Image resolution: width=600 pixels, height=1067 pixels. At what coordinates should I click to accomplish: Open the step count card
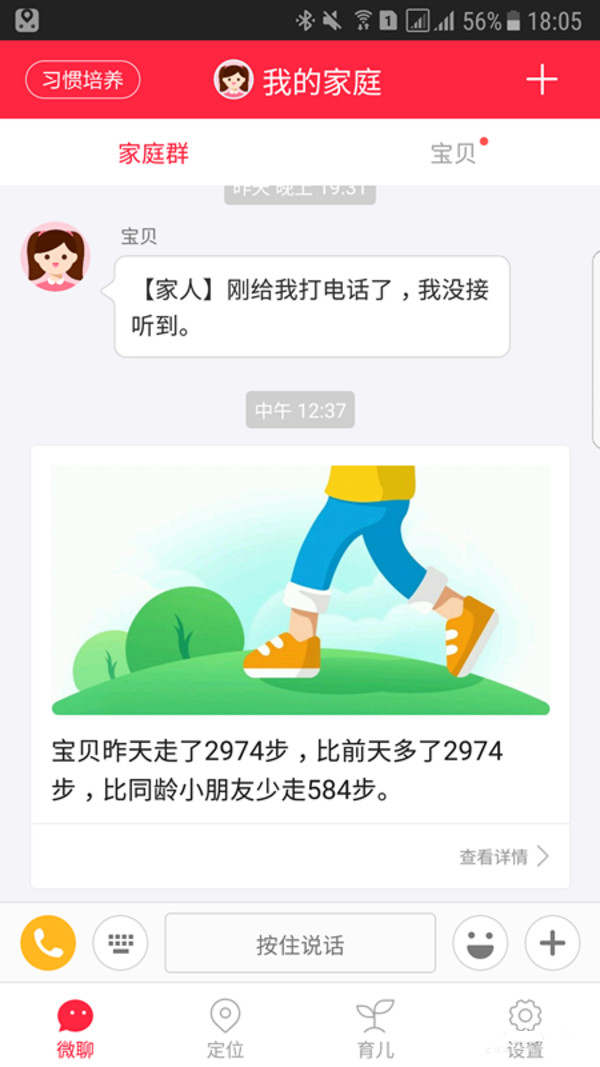pyautogui.click(x=300, y=640)
